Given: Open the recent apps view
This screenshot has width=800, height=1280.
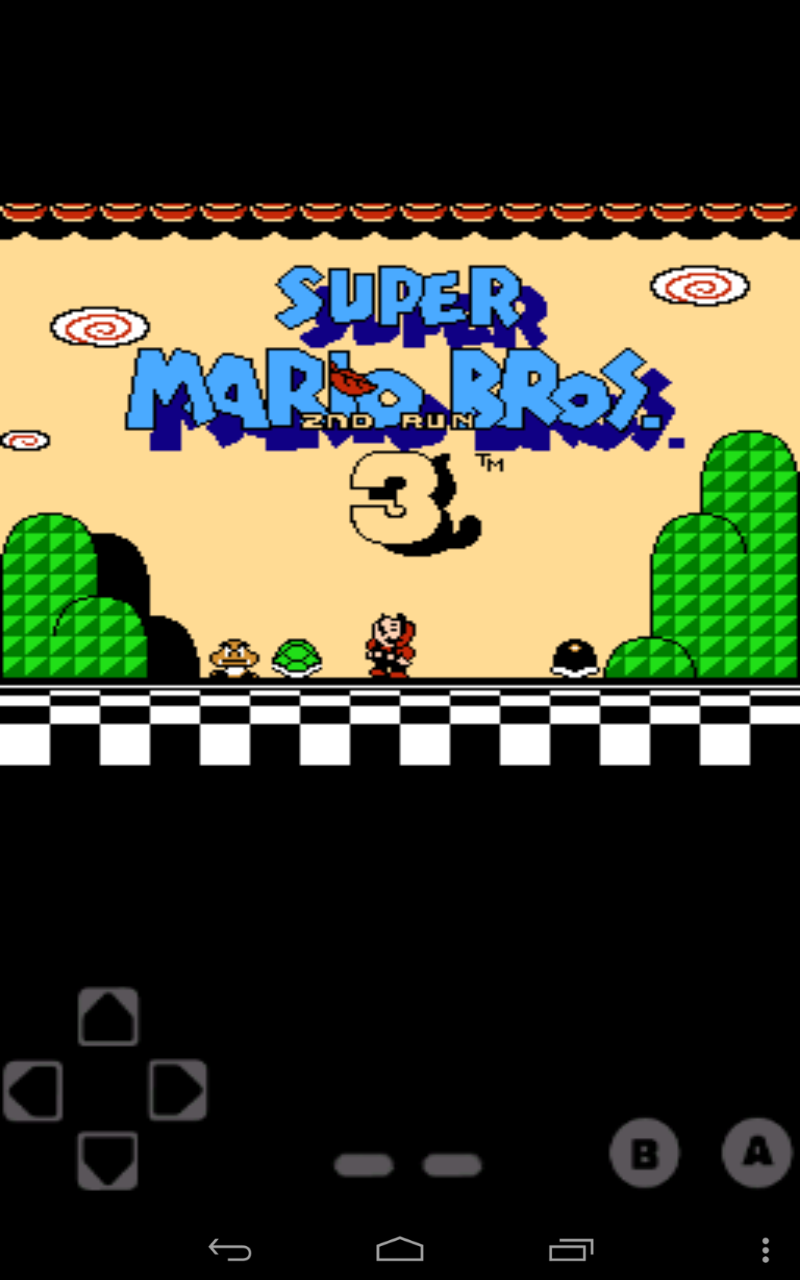Looking at the screenshot, I should pos(571,1249).
